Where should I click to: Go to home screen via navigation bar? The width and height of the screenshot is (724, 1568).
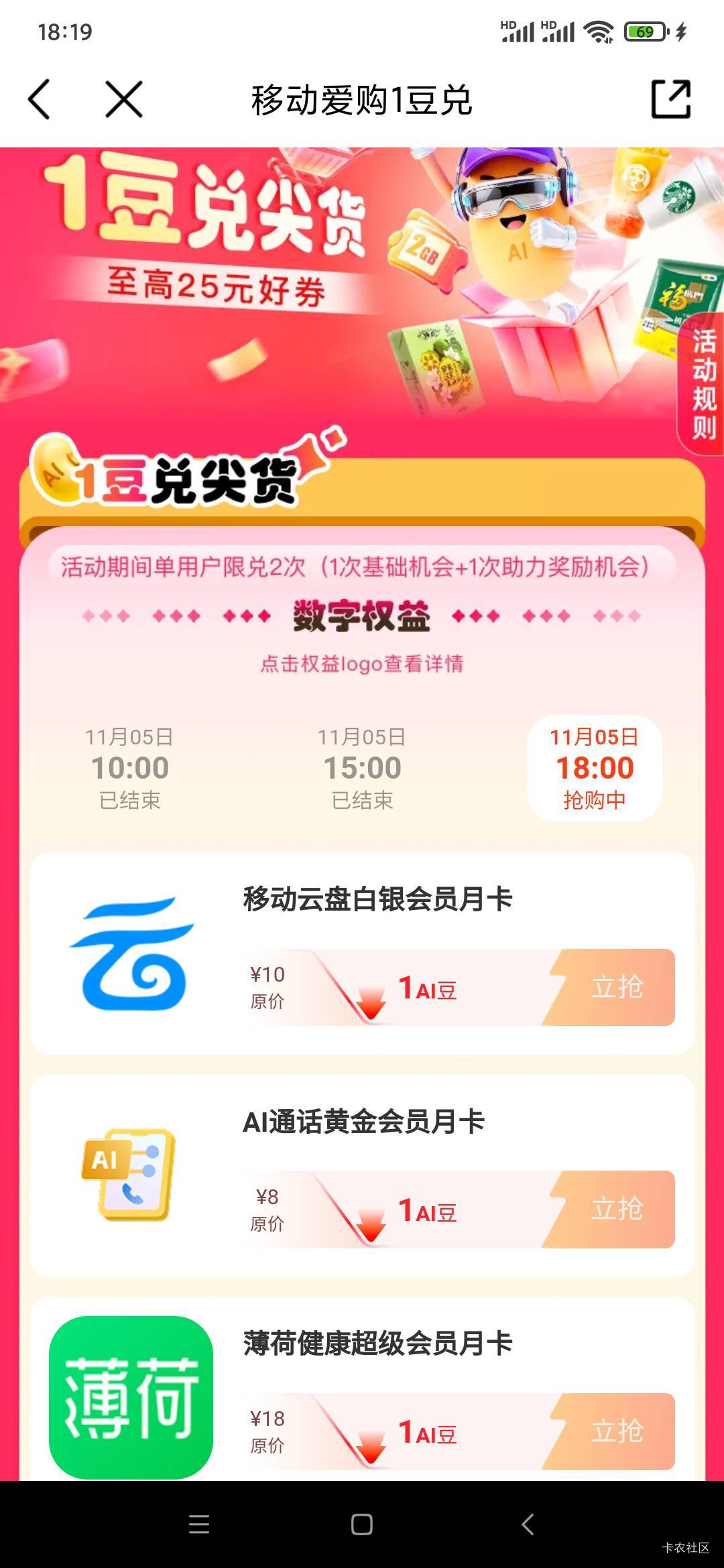coord(362,1524)
